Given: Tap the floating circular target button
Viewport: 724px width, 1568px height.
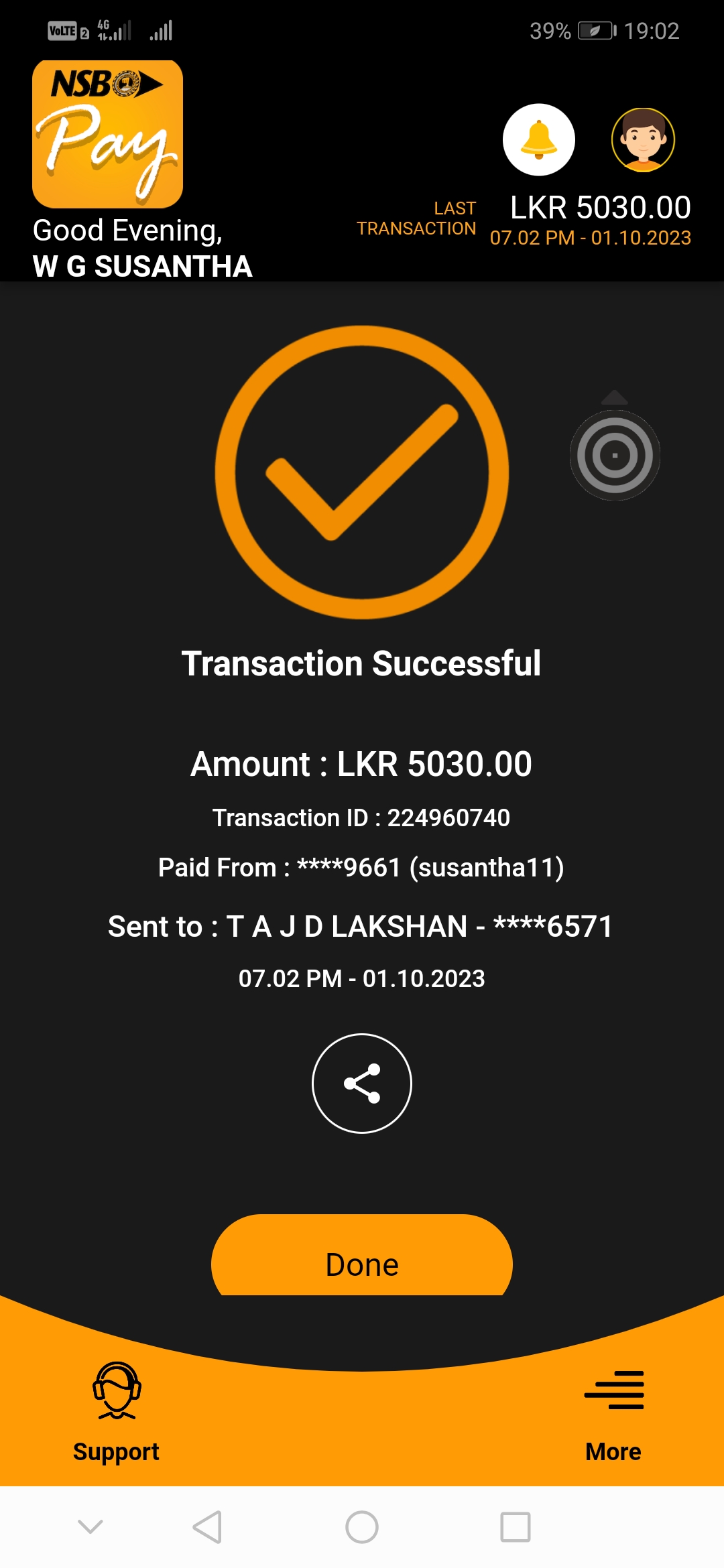Looking at the screenshot, I should tap(615, 456).
